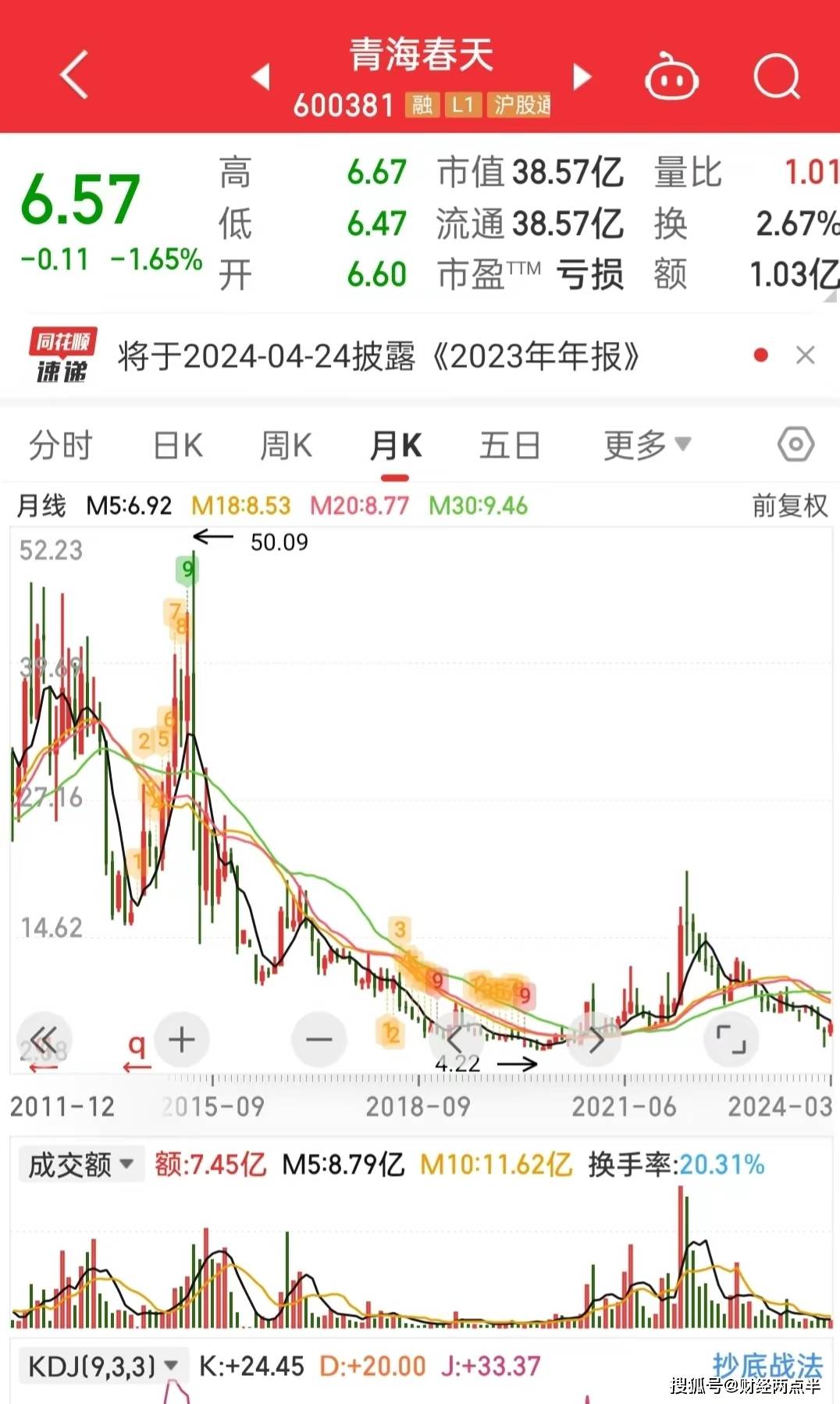The image size is (840, 1404).
Task: Open the chart settings gear icon
Action: (x=796, y=444)
